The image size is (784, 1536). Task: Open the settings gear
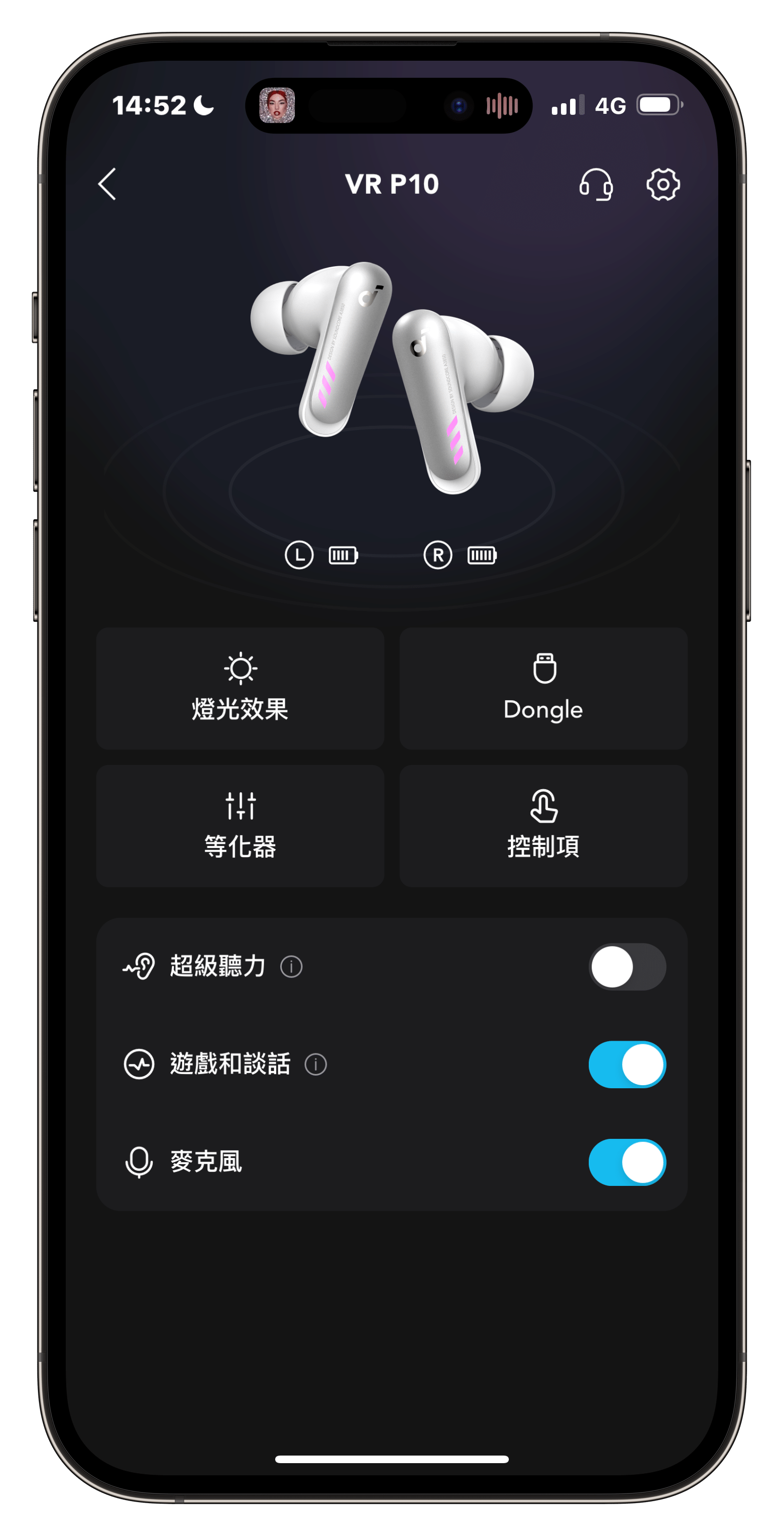[663, 184]
